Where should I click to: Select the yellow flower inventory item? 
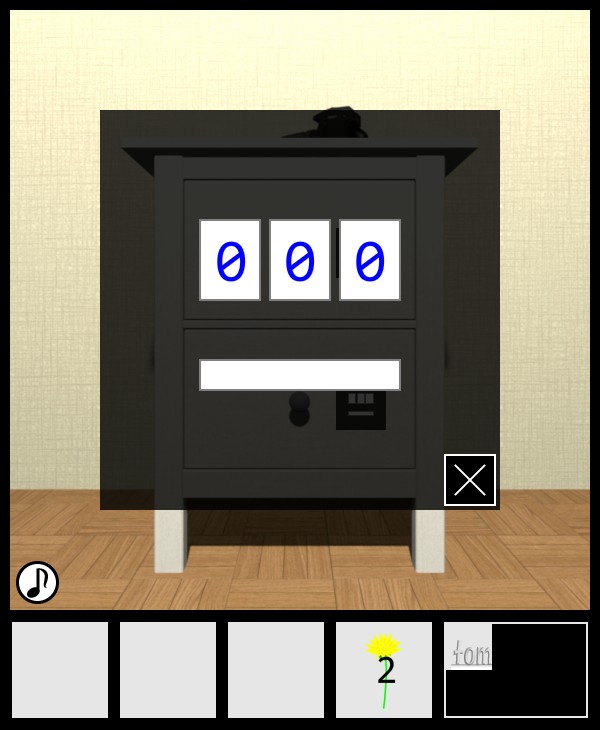pos(384,670)
